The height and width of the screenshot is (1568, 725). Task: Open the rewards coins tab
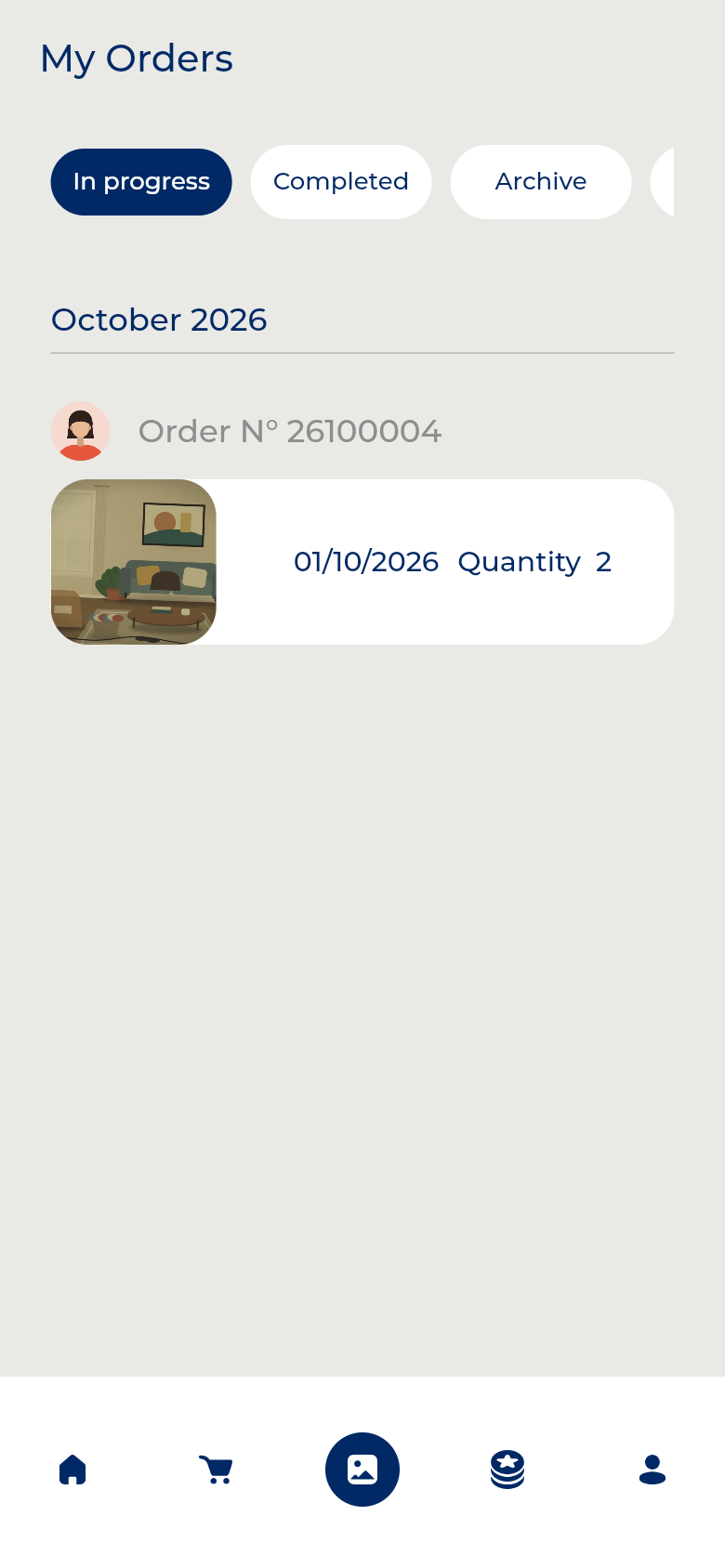coord(507,1470)
